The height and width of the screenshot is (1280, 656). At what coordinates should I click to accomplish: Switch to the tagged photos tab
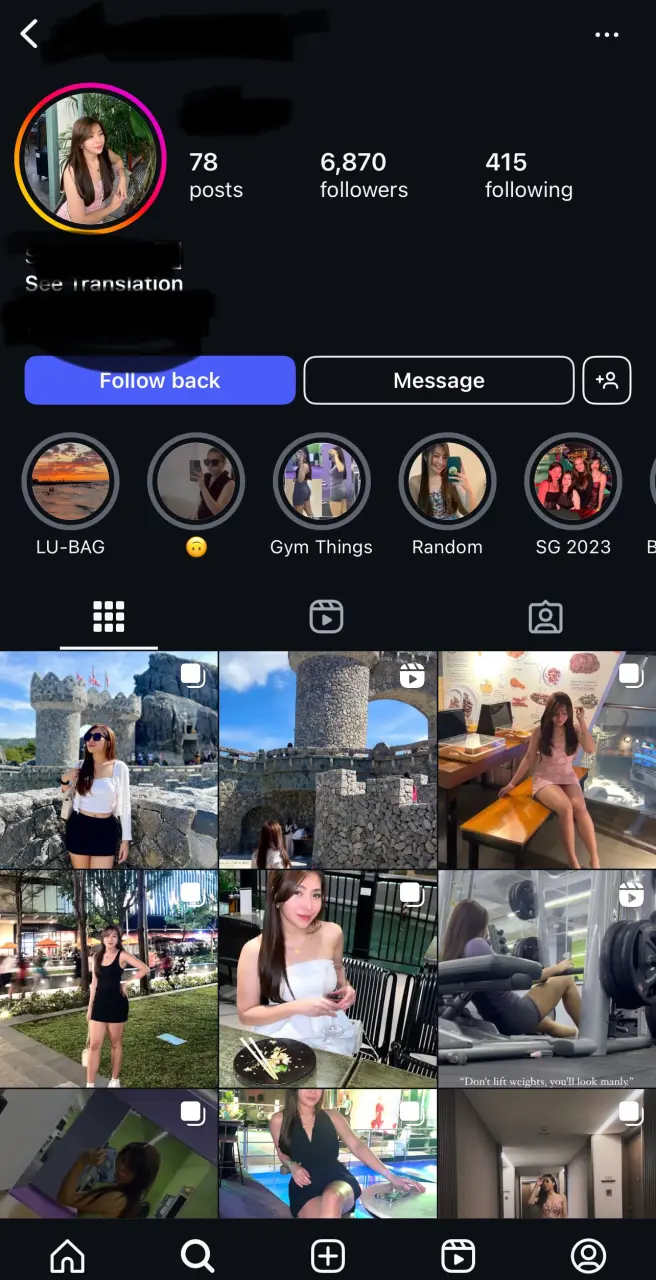tap(545, 617)
